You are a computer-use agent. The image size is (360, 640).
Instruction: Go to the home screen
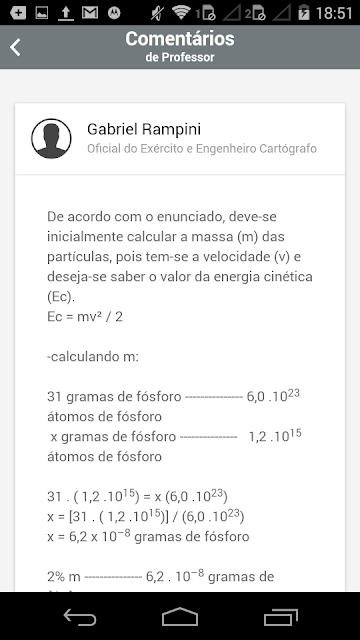click(x=180, y=616)
